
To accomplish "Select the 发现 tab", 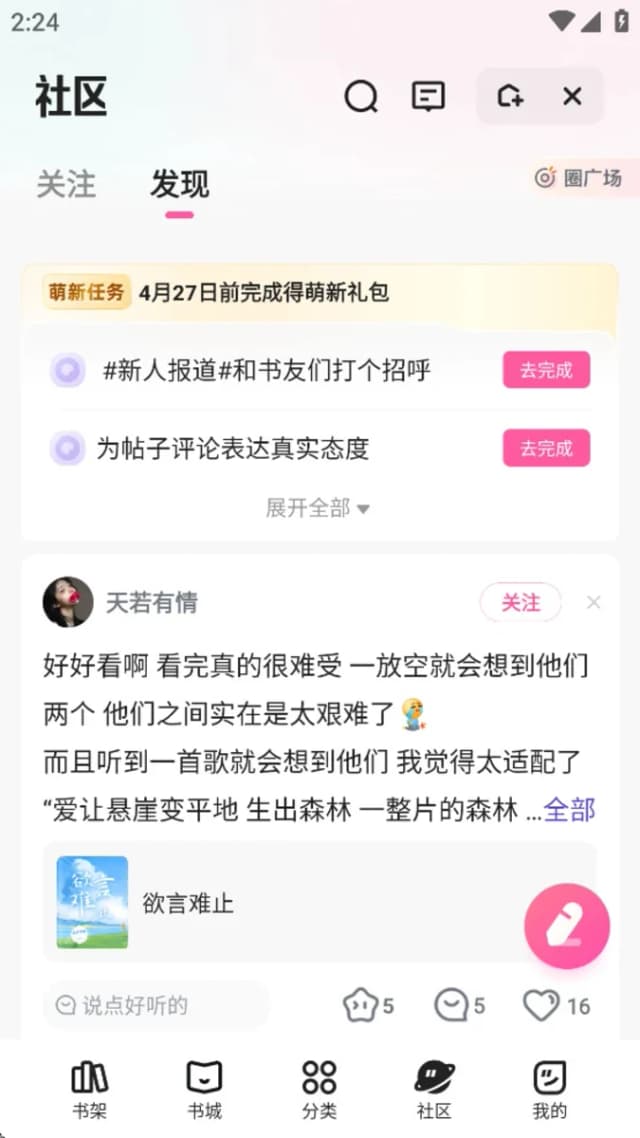I will click(179, 184).
